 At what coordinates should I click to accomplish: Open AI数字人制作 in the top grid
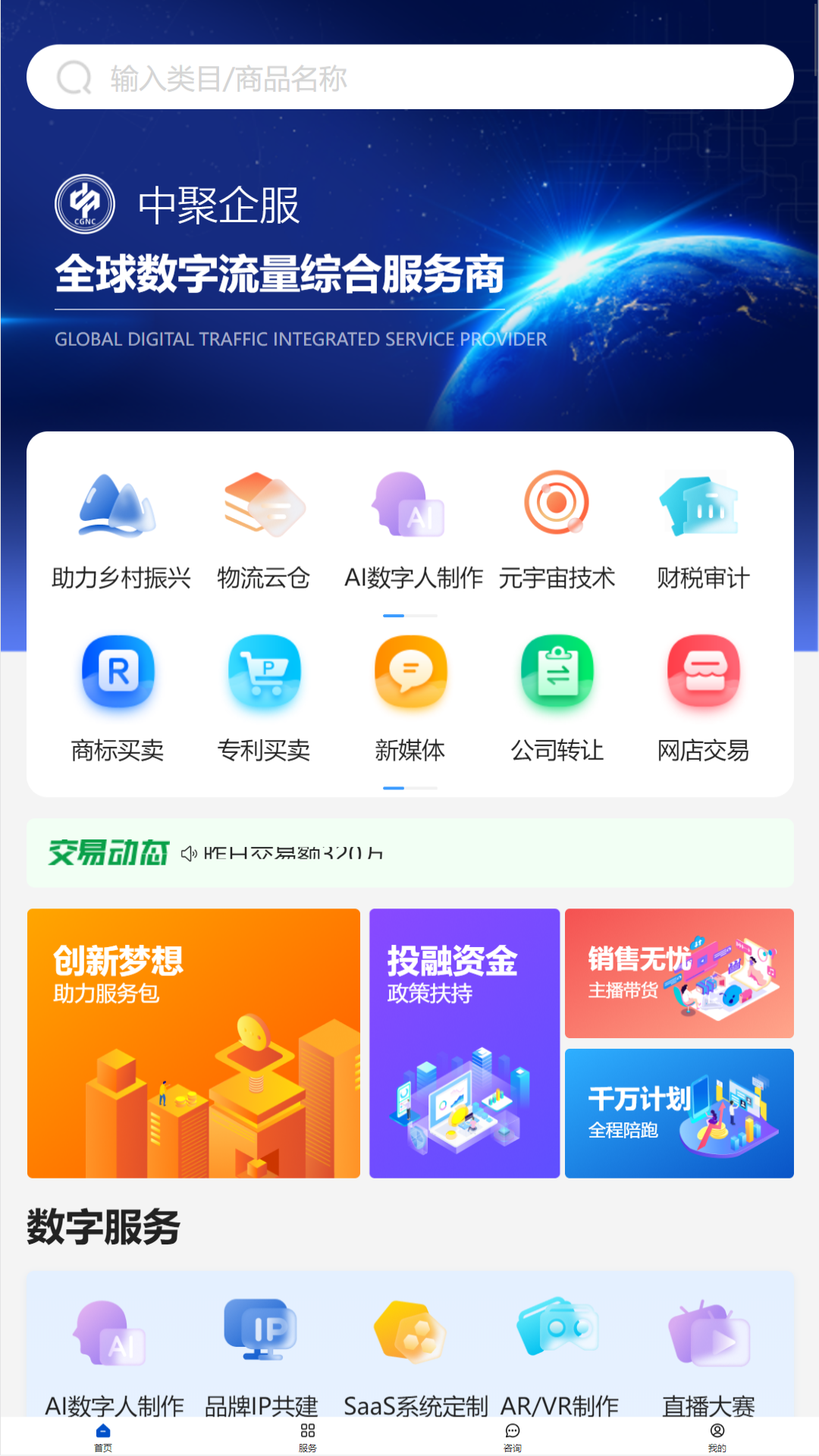tap(411, 531)
